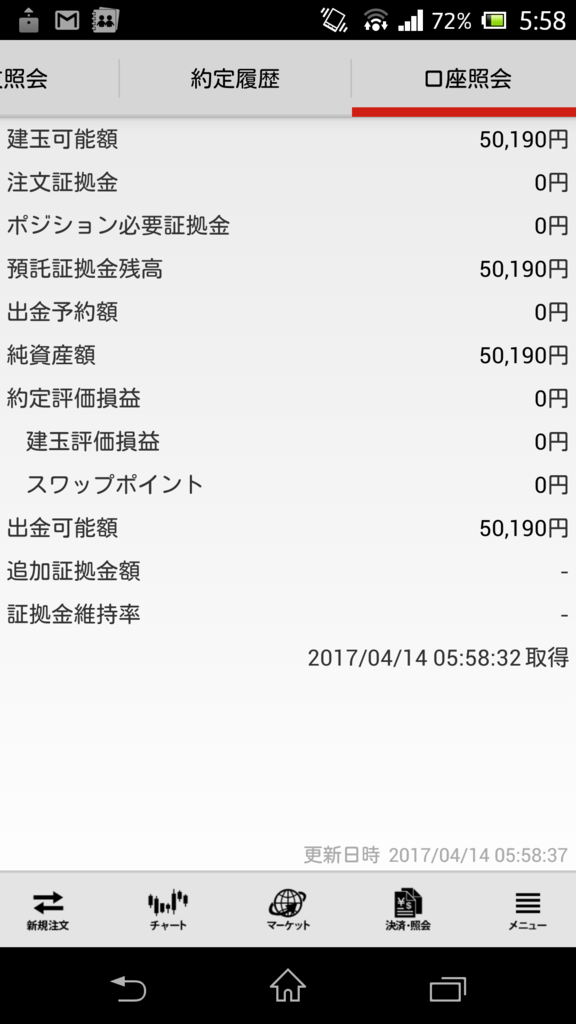Open 決済・照会 in the bottom bar
This screenshot has width=576, height=1024.
(408, 910)
